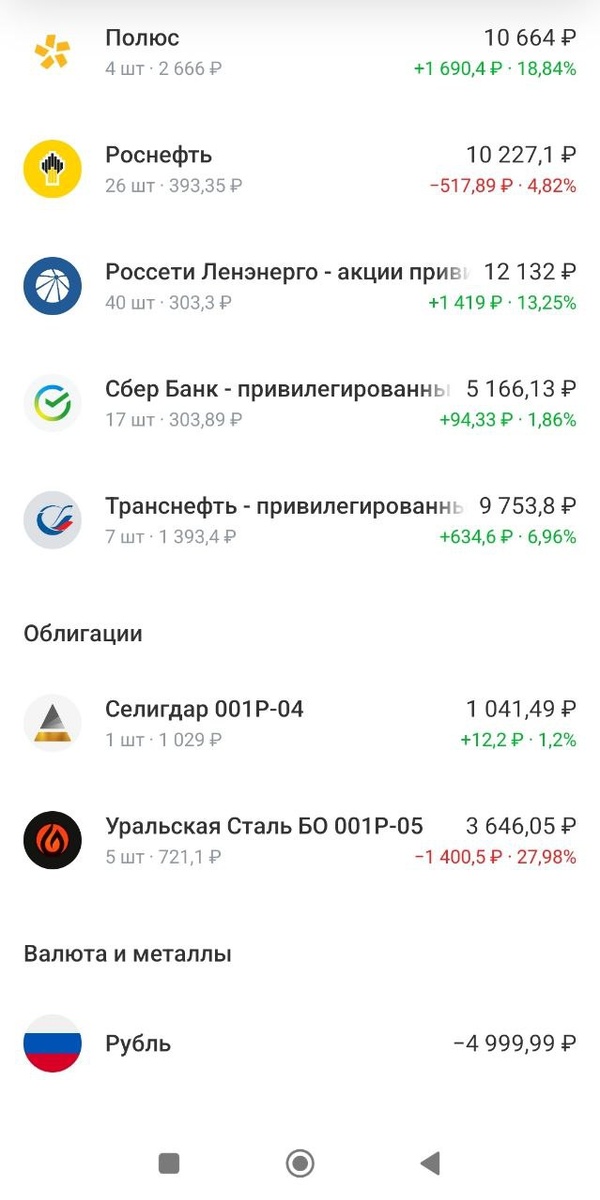
Task: Select the Сбер Банк preferred position
Action: click(x=300, y=403)
